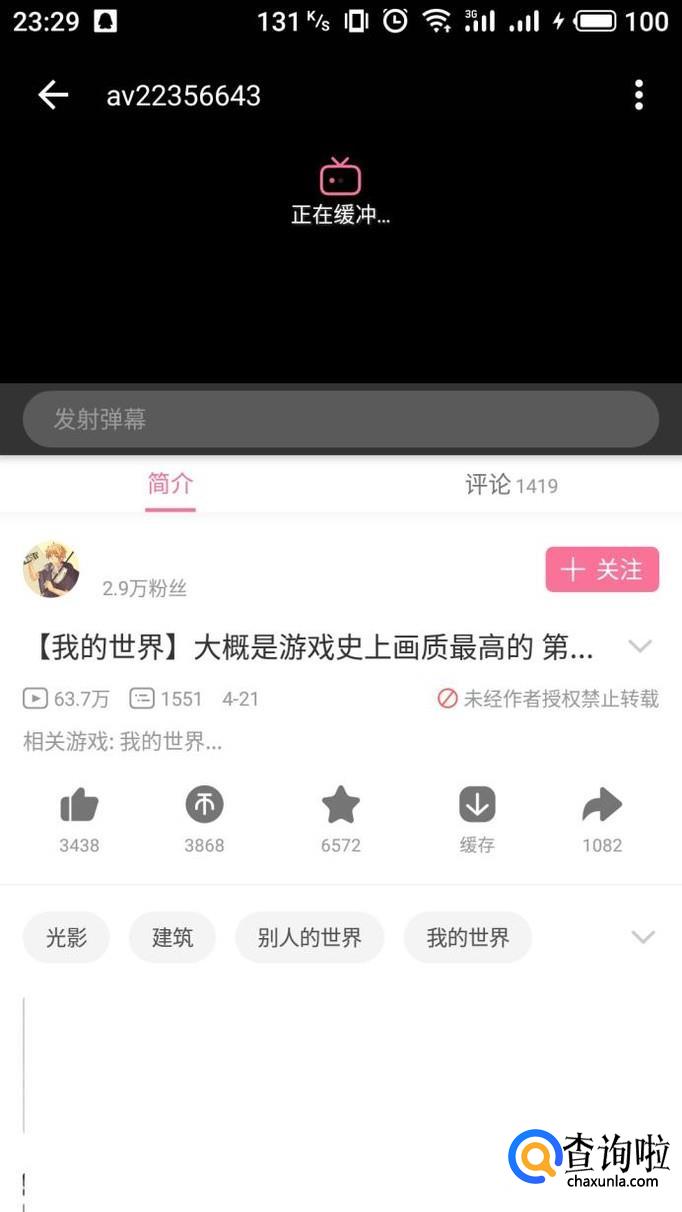Follow the uploader with 关注 button
Screen dimensions: 682x1212
pos(602,570)
